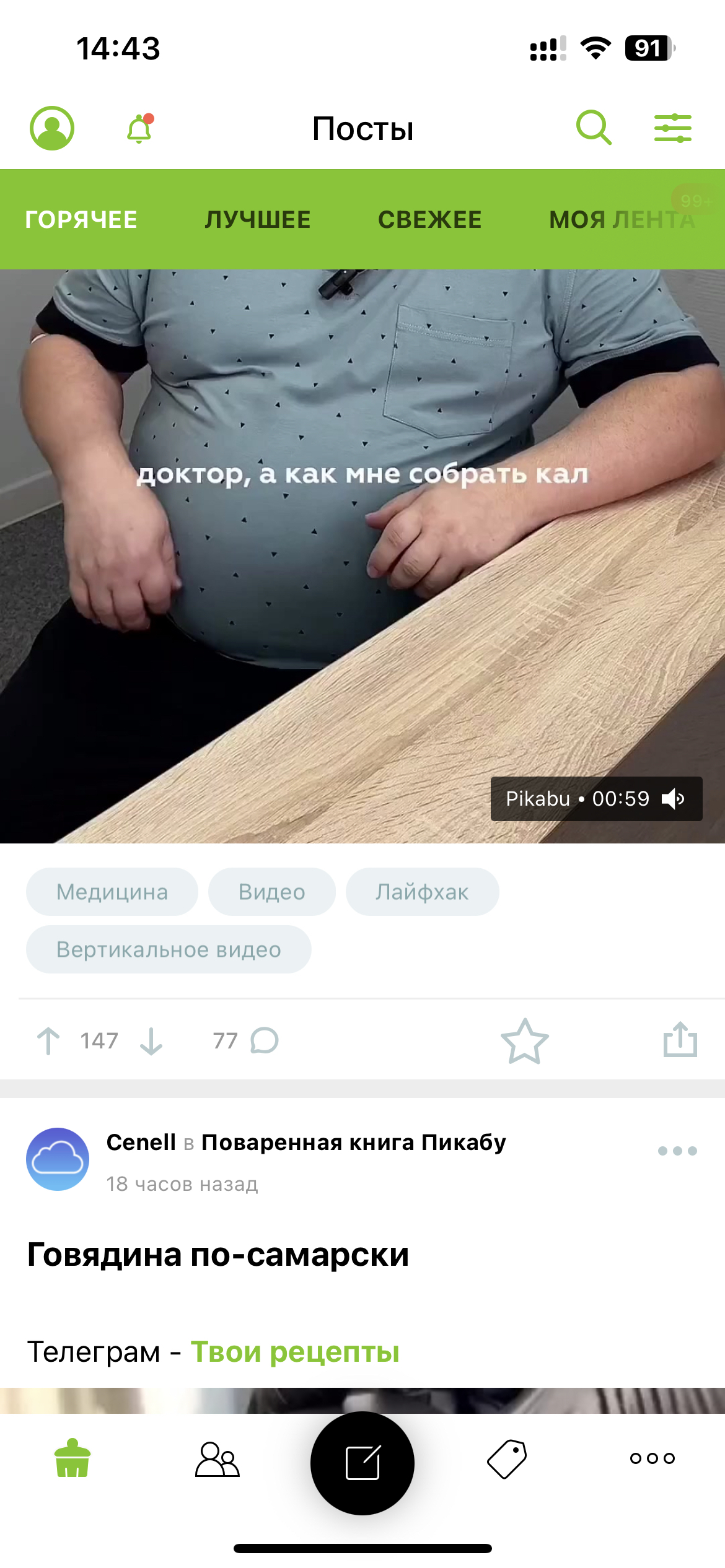Open the profile avatar icon
This screenshot has width=725, height=1568.
tap(52, 128)
